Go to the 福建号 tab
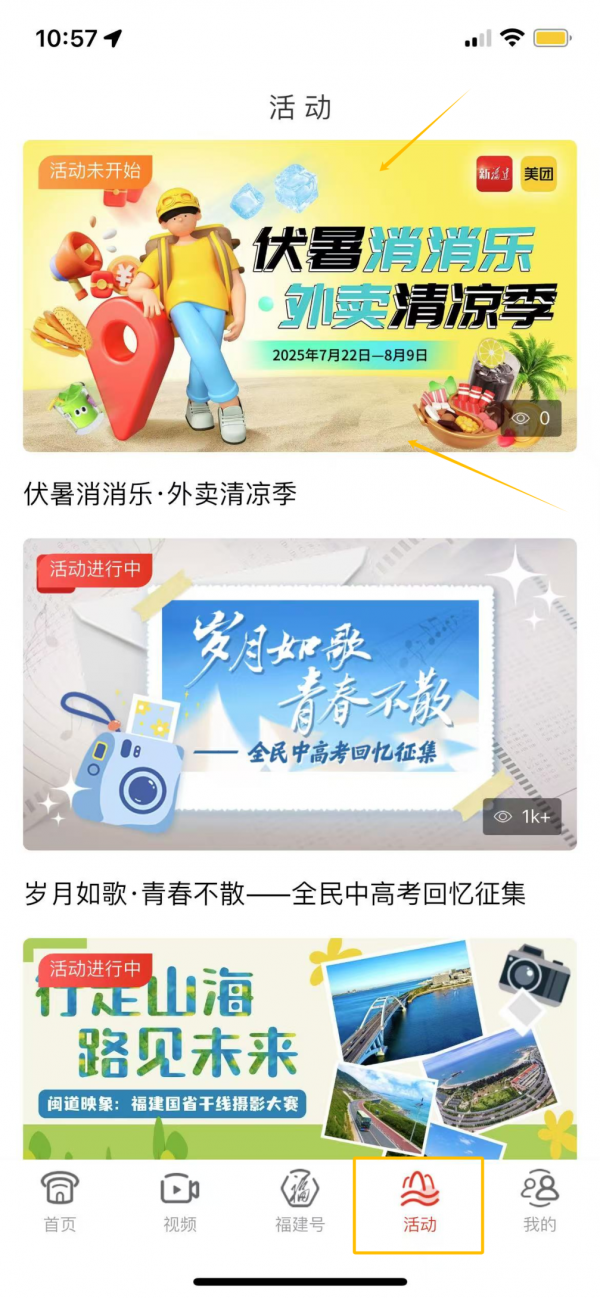600x1298 pixels. coord(300,1202)
